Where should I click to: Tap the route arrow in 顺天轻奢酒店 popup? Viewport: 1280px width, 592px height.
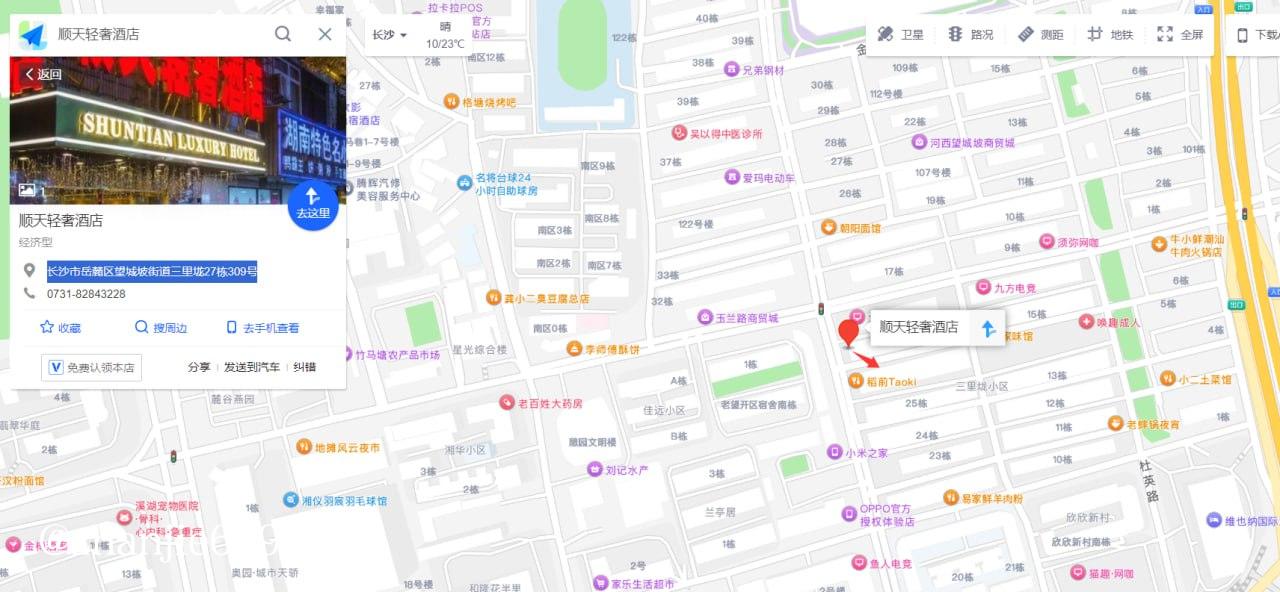pos(988,328)
